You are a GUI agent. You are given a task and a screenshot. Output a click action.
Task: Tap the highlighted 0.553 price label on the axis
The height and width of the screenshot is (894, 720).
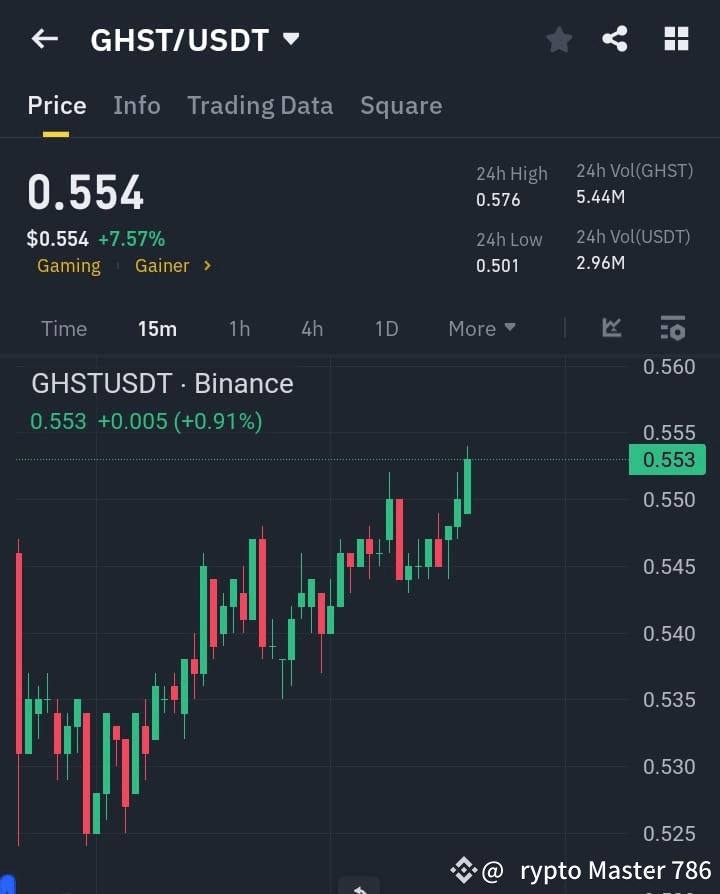(x=667, y=459)
